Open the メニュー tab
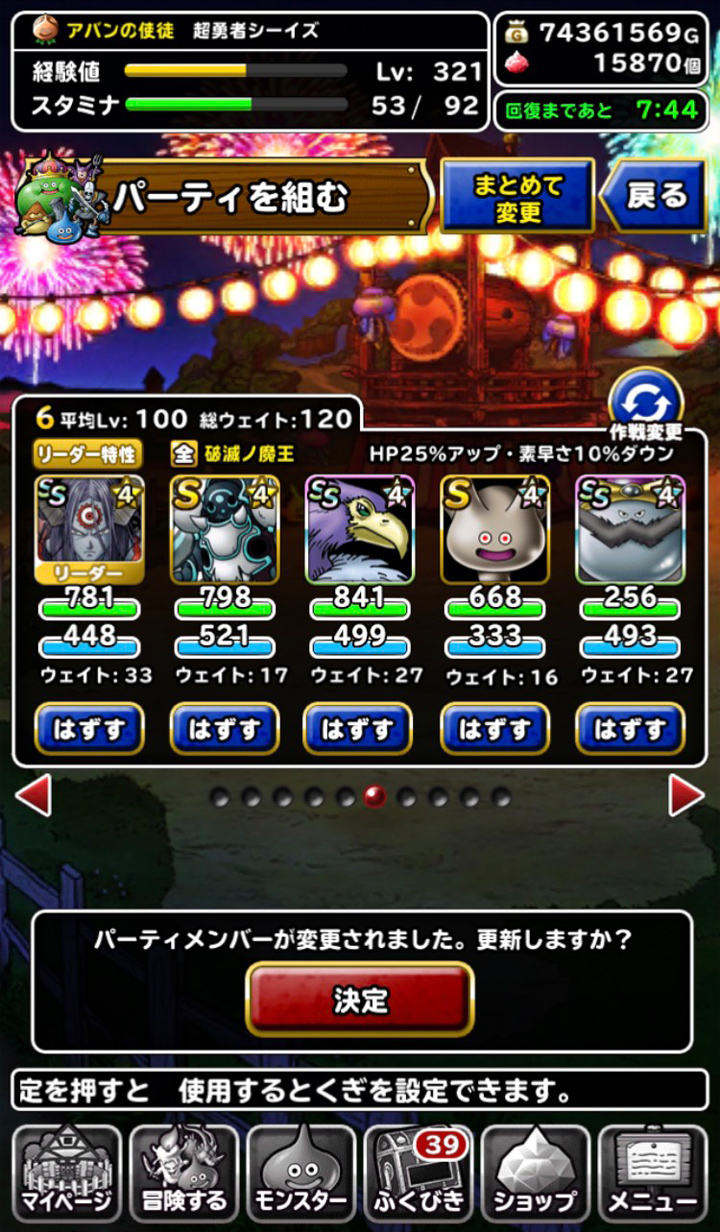 [654, 1172]
